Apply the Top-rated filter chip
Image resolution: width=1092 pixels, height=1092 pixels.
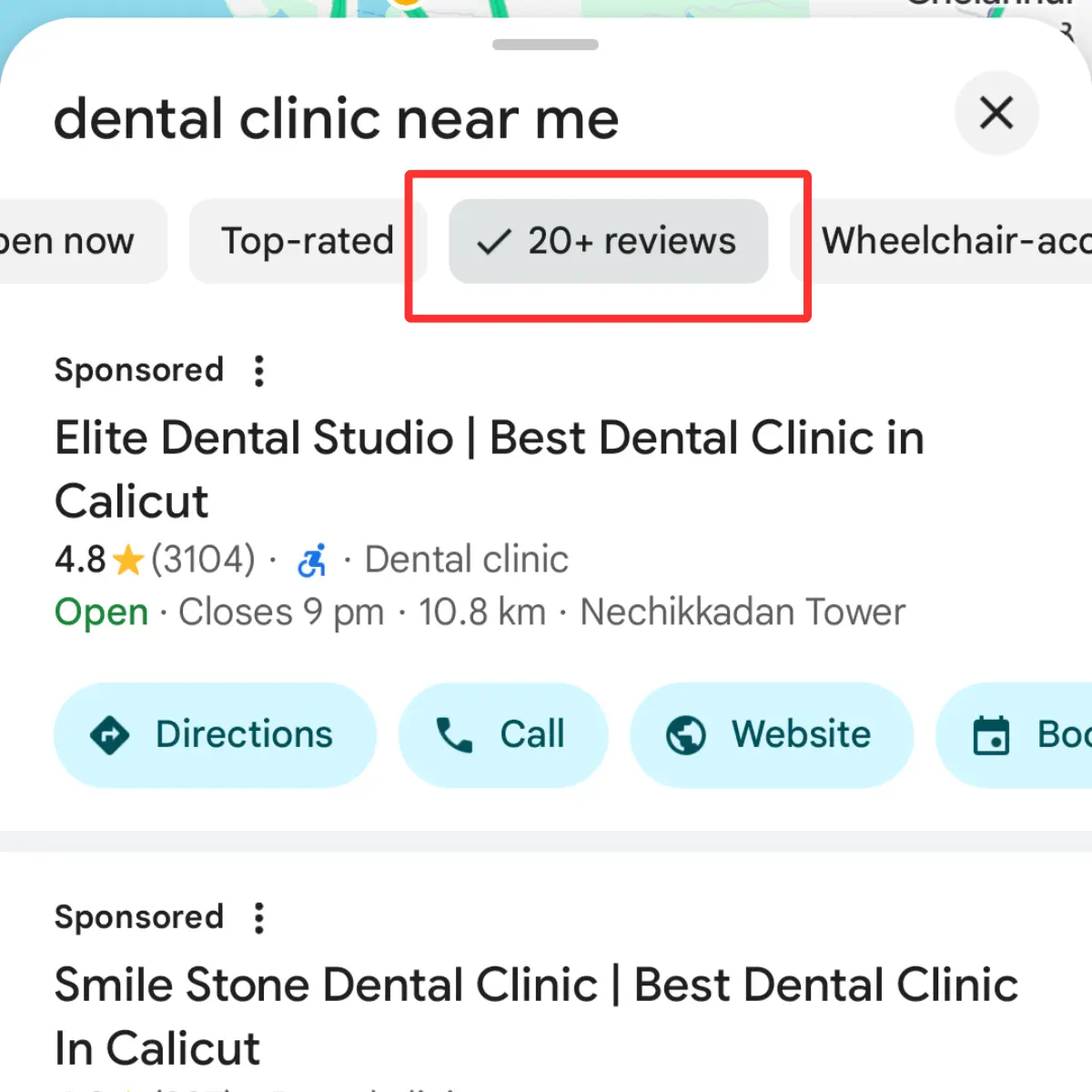click(x=307, y=241)
